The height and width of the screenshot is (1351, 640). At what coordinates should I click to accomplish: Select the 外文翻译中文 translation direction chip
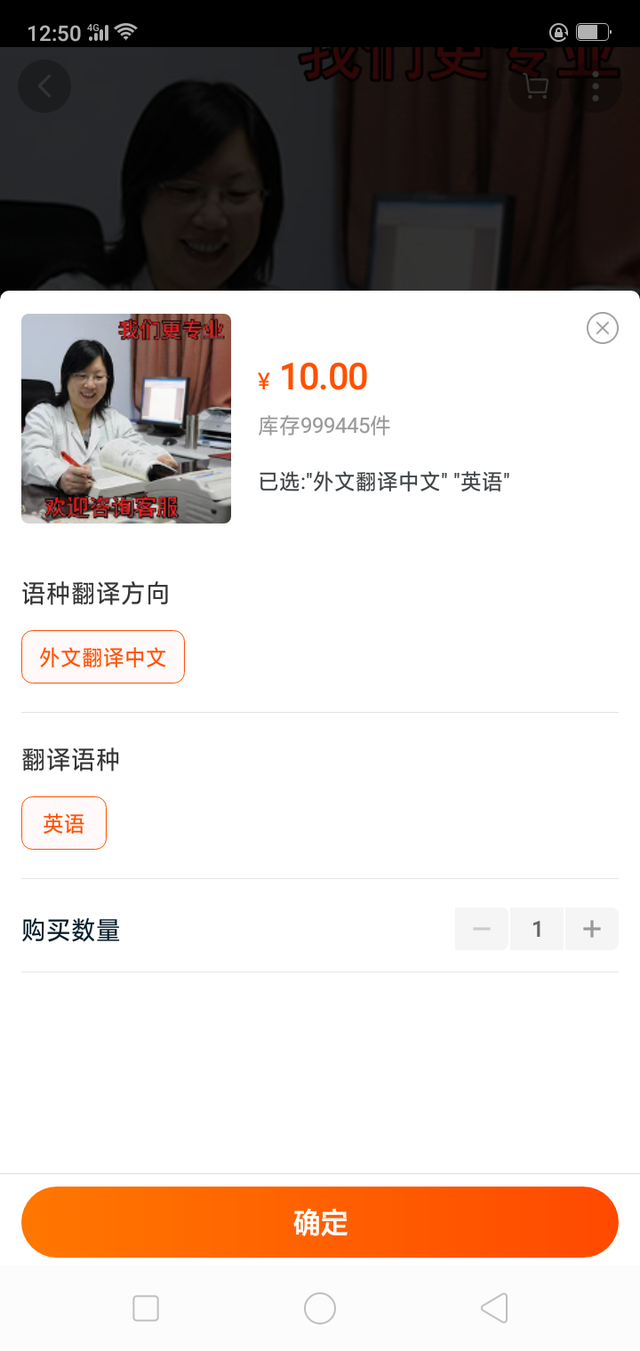point(103,657)
